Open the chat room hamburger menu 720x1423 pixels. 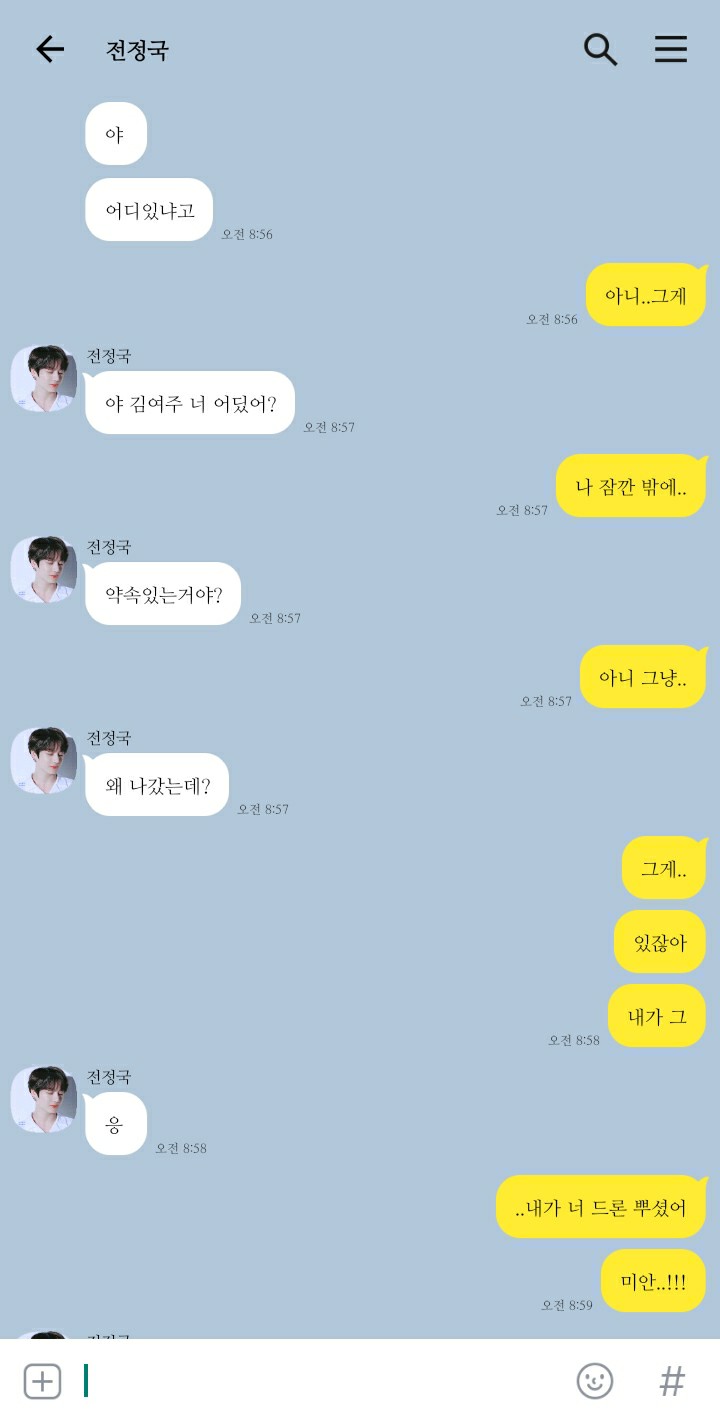(x=670, y=49)
